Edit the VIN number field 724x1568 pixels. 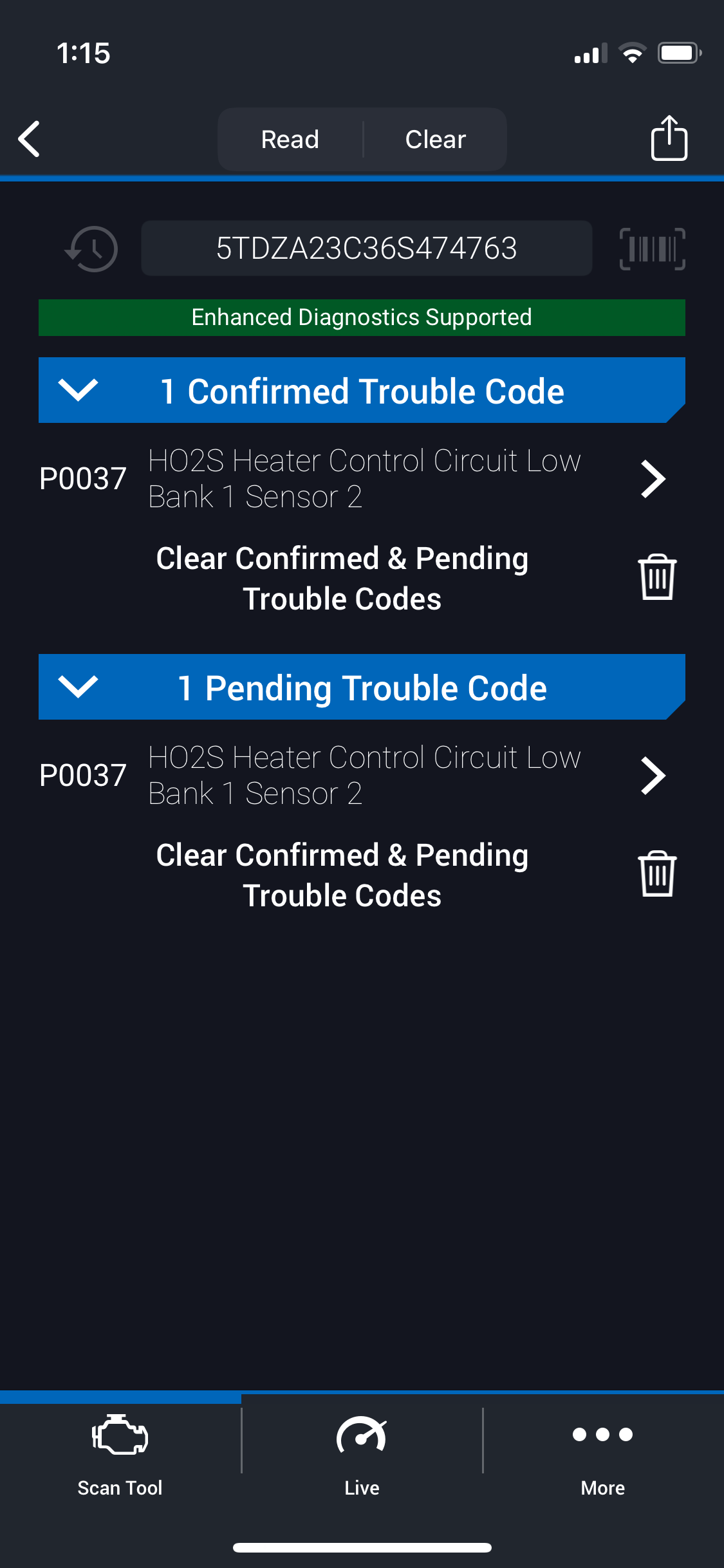pos(367,248)
